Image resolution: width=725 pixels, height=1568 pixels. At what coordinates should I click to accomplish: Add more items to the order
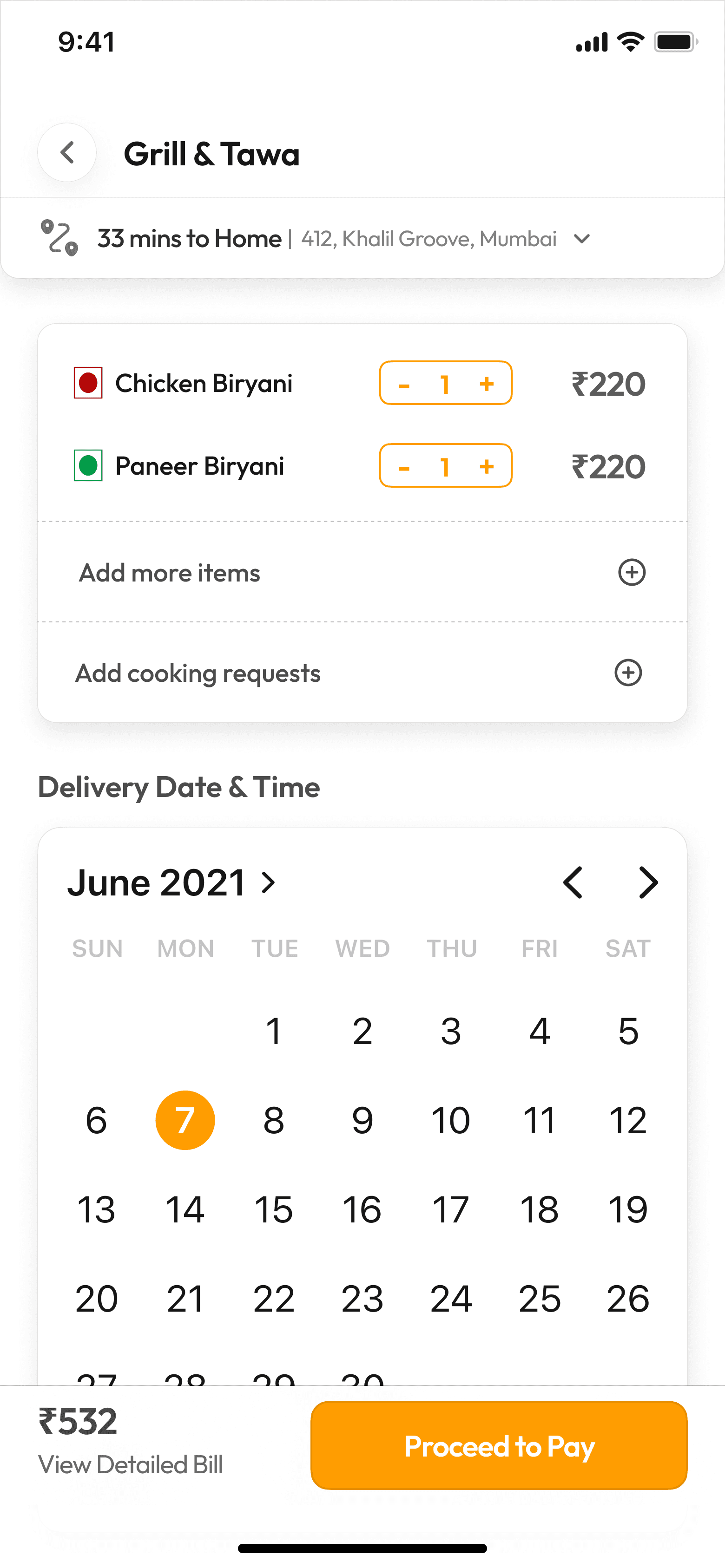click(x=631, y=572)
